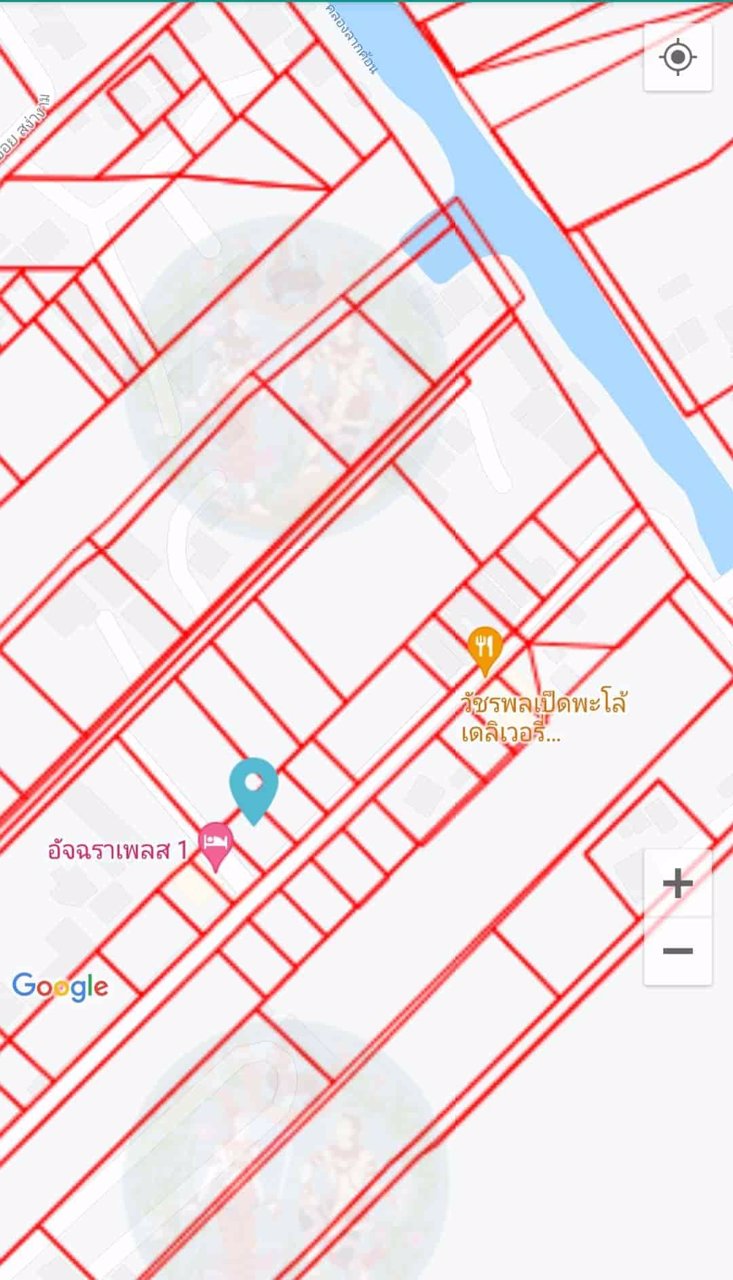Zoom out the map
The height and width of the screenshot is (1280, 733).
[x=678, y=950]
